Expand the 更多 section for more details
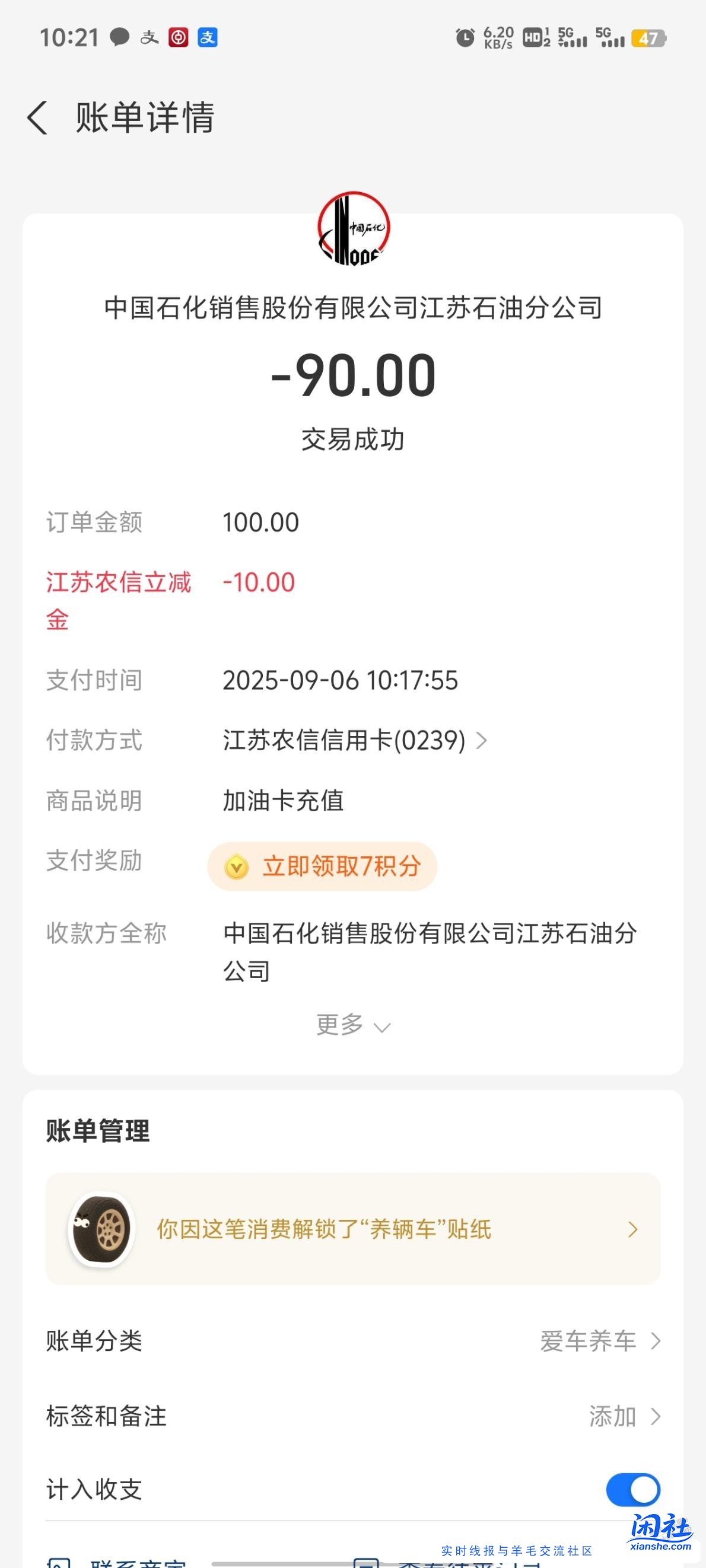 [354, 1025]
